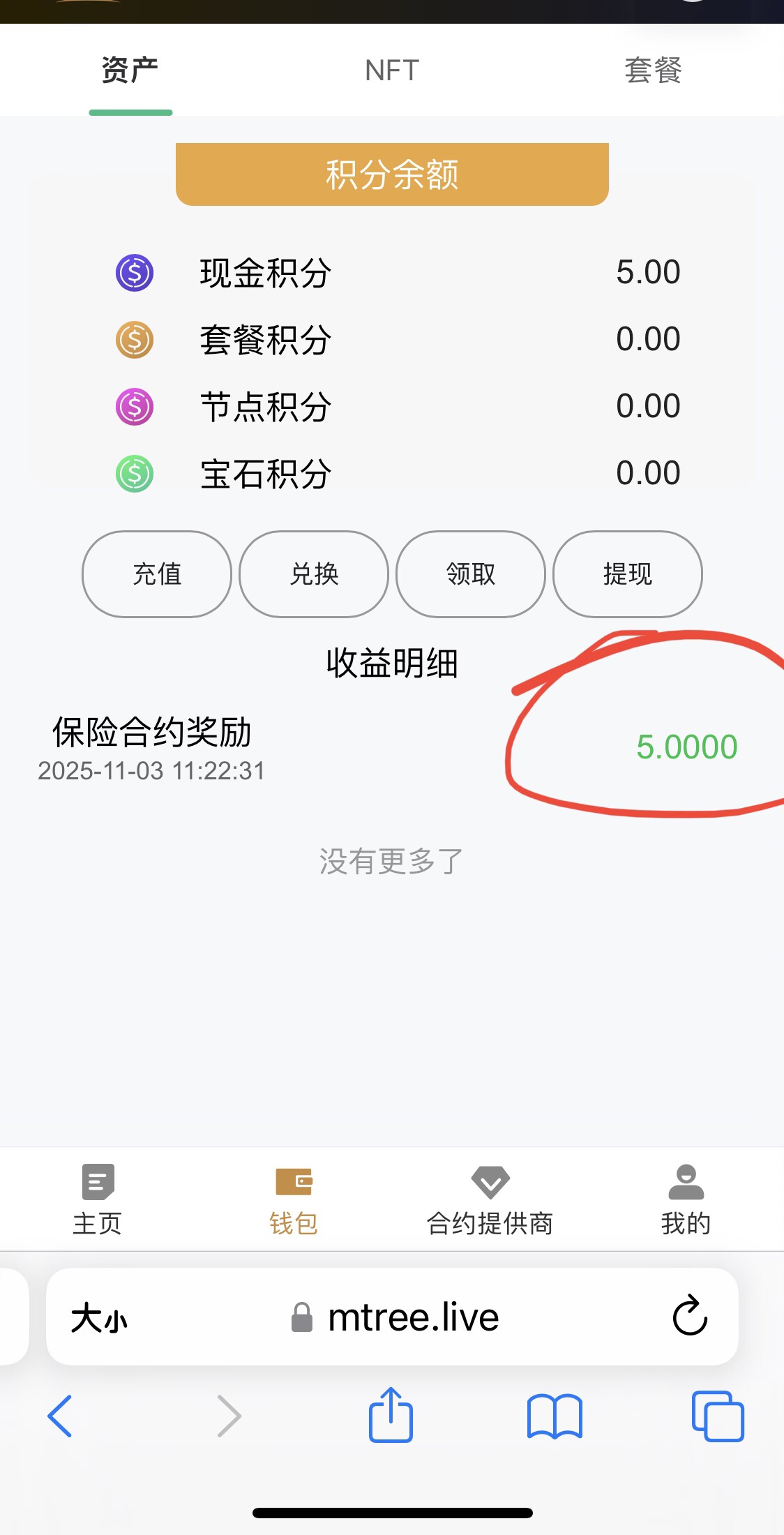Switch to 合约提供商 tab

pos(490,1200)
